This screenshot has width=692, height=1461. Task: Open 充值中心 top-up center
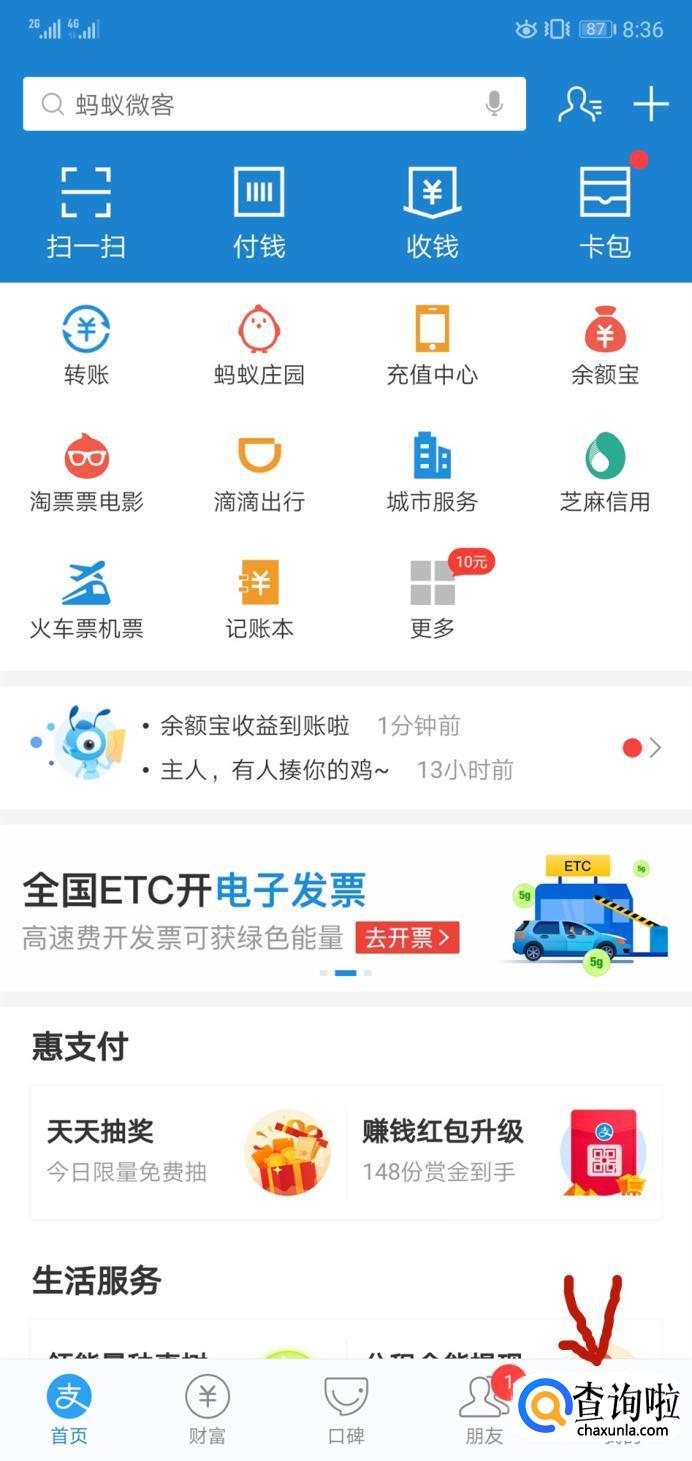coord(432,346)
